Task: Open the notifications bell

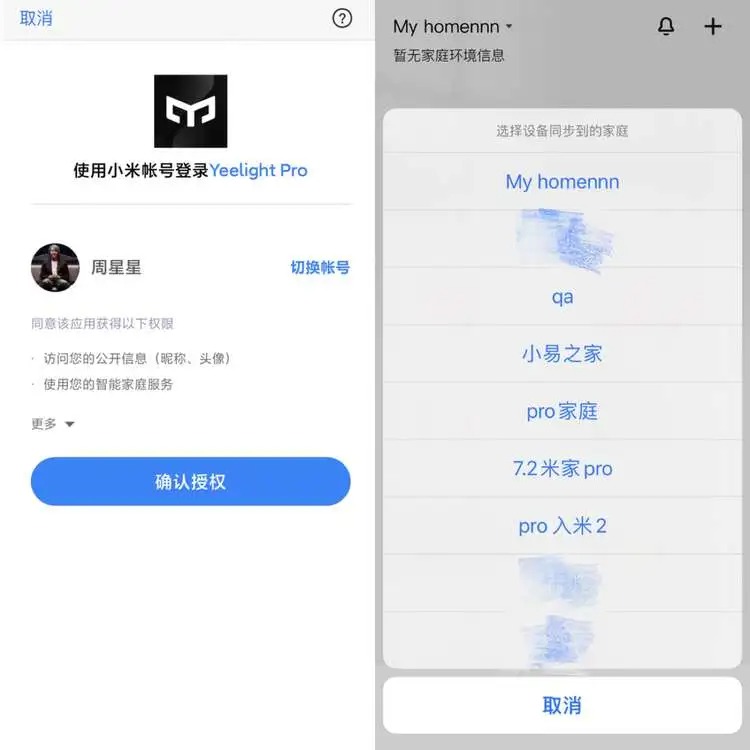Action: pos(666,27)
